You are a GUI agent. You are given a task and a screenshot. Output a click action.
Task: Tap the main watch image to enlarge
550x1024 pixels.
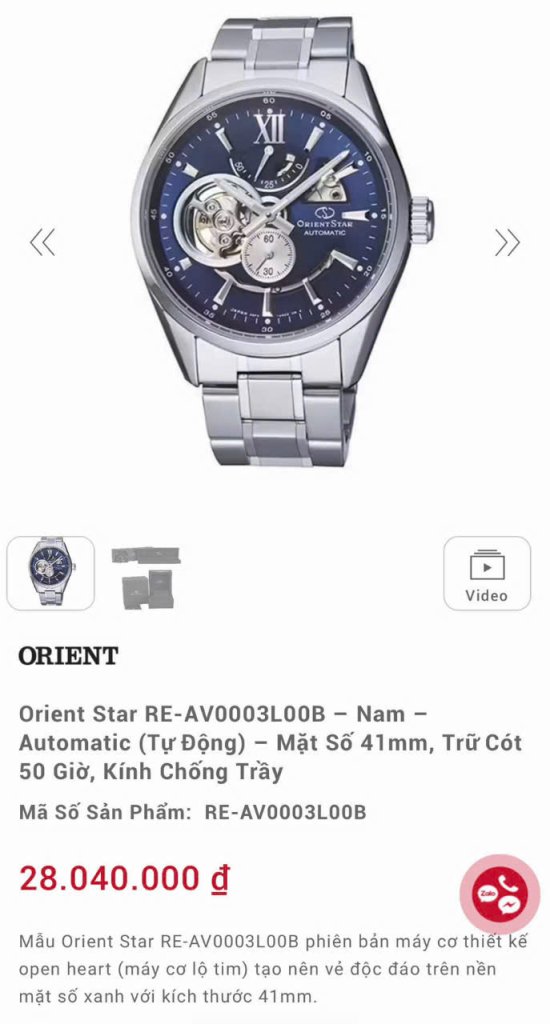[x=282, y=242]
